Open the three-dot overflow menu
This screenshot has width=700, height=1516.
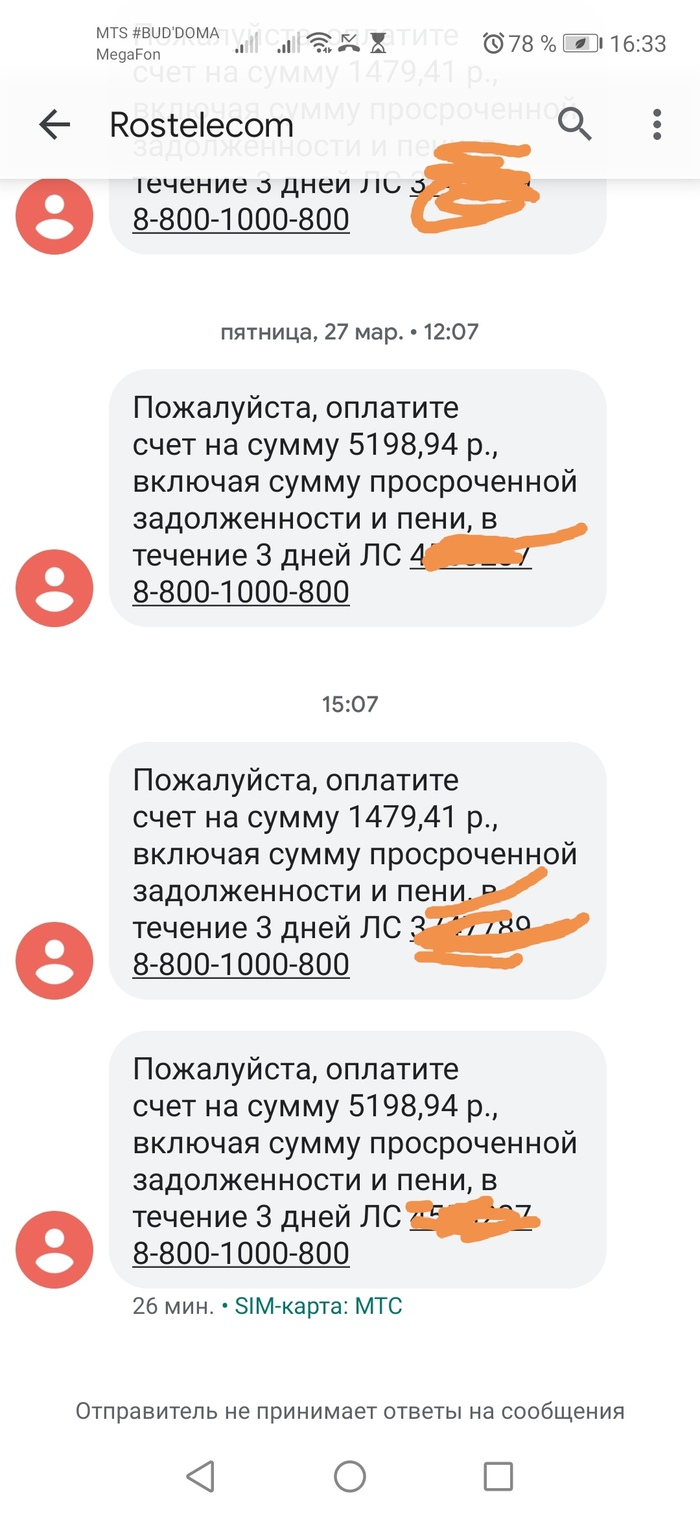point(657,125)
